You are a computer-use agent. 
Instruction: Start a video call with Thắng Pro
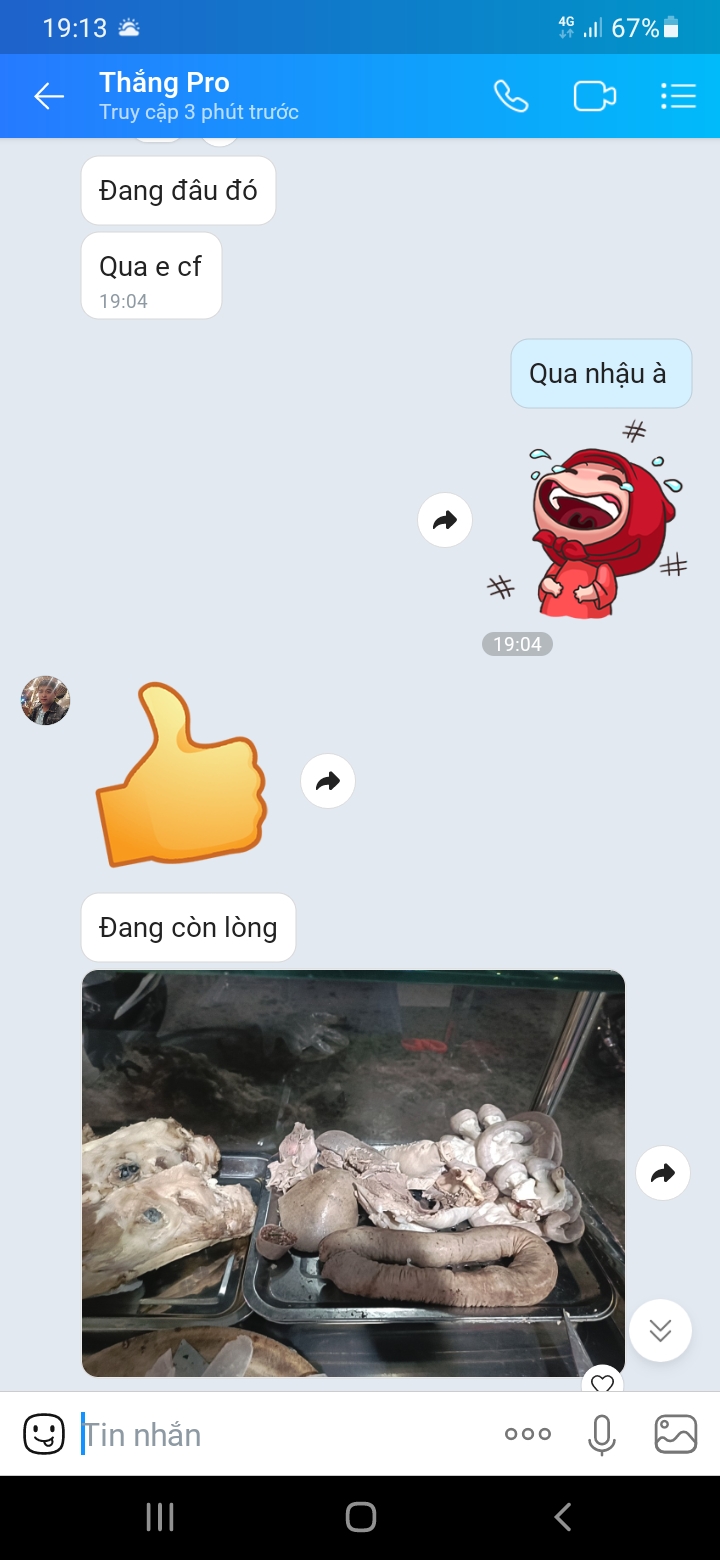click(x=594, y=96)
